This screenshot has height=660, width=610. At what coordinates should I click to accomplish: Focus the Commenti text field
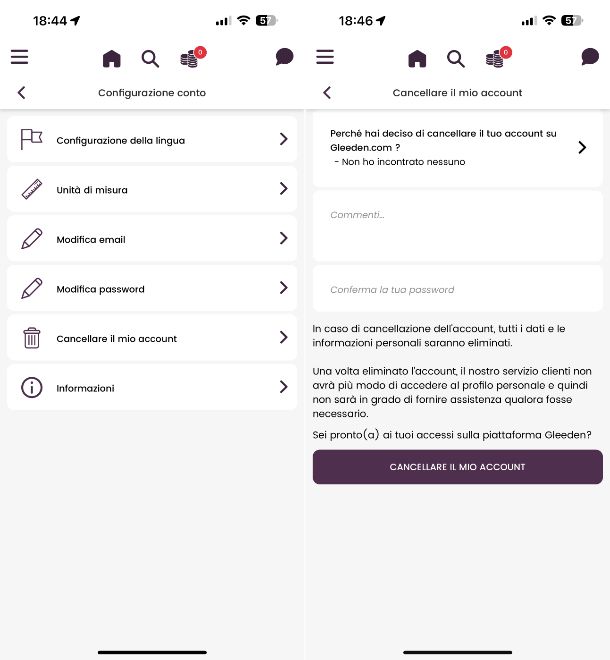coord(457,225)
